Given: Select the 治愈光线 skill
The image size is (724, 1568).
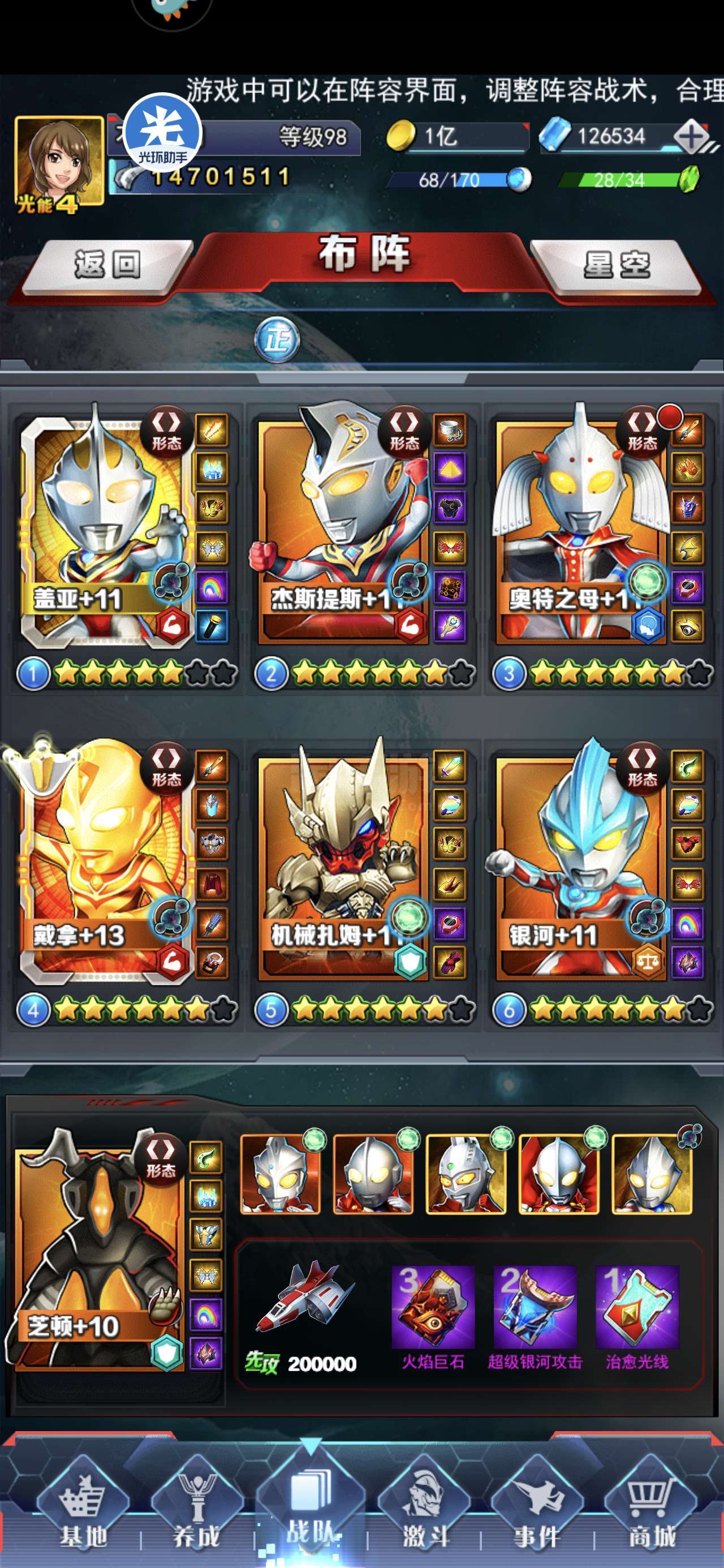Looking at the screenshot, I should (x=637, y=1316).
